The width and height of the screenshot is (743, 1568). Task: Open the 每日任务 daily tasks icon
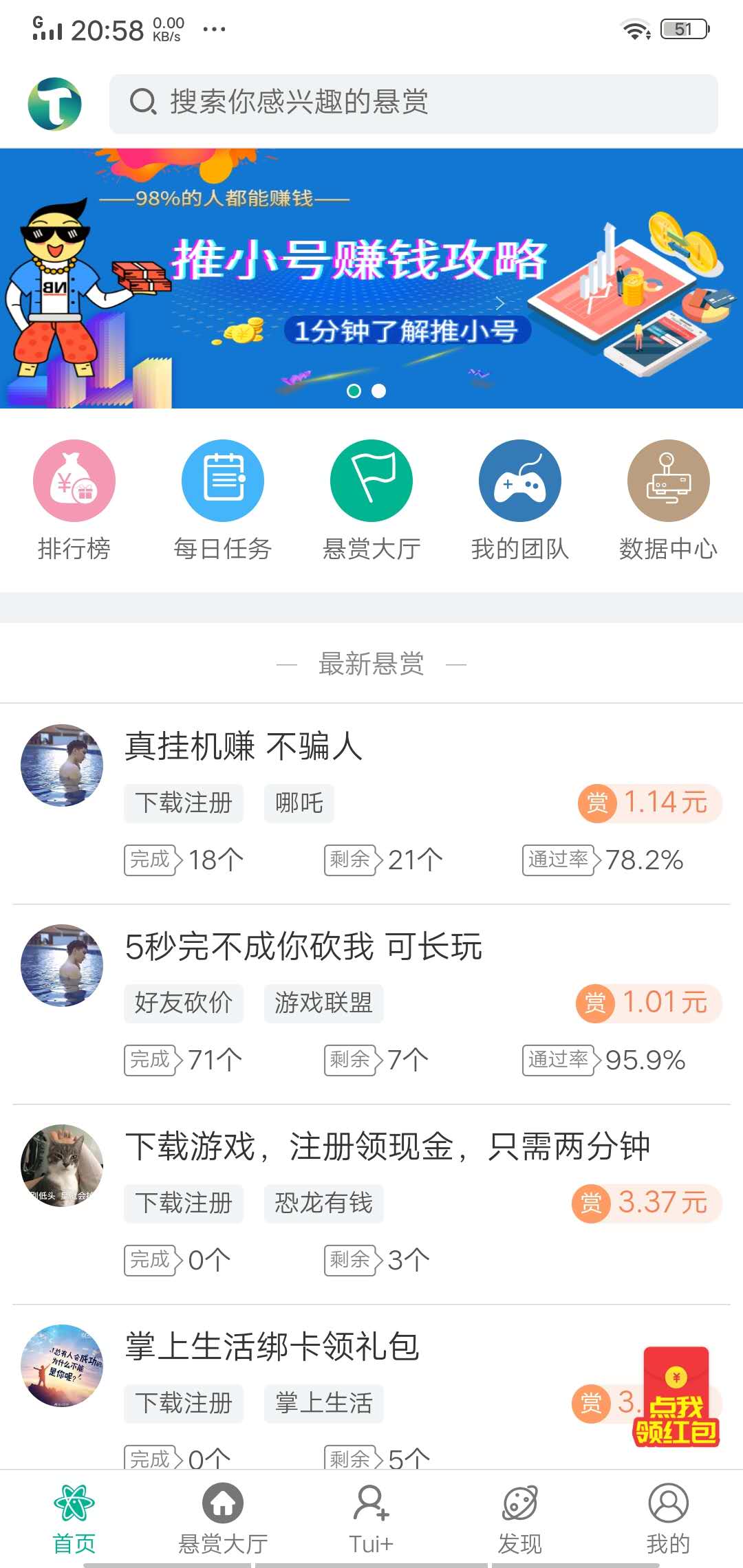click(222, 479)
